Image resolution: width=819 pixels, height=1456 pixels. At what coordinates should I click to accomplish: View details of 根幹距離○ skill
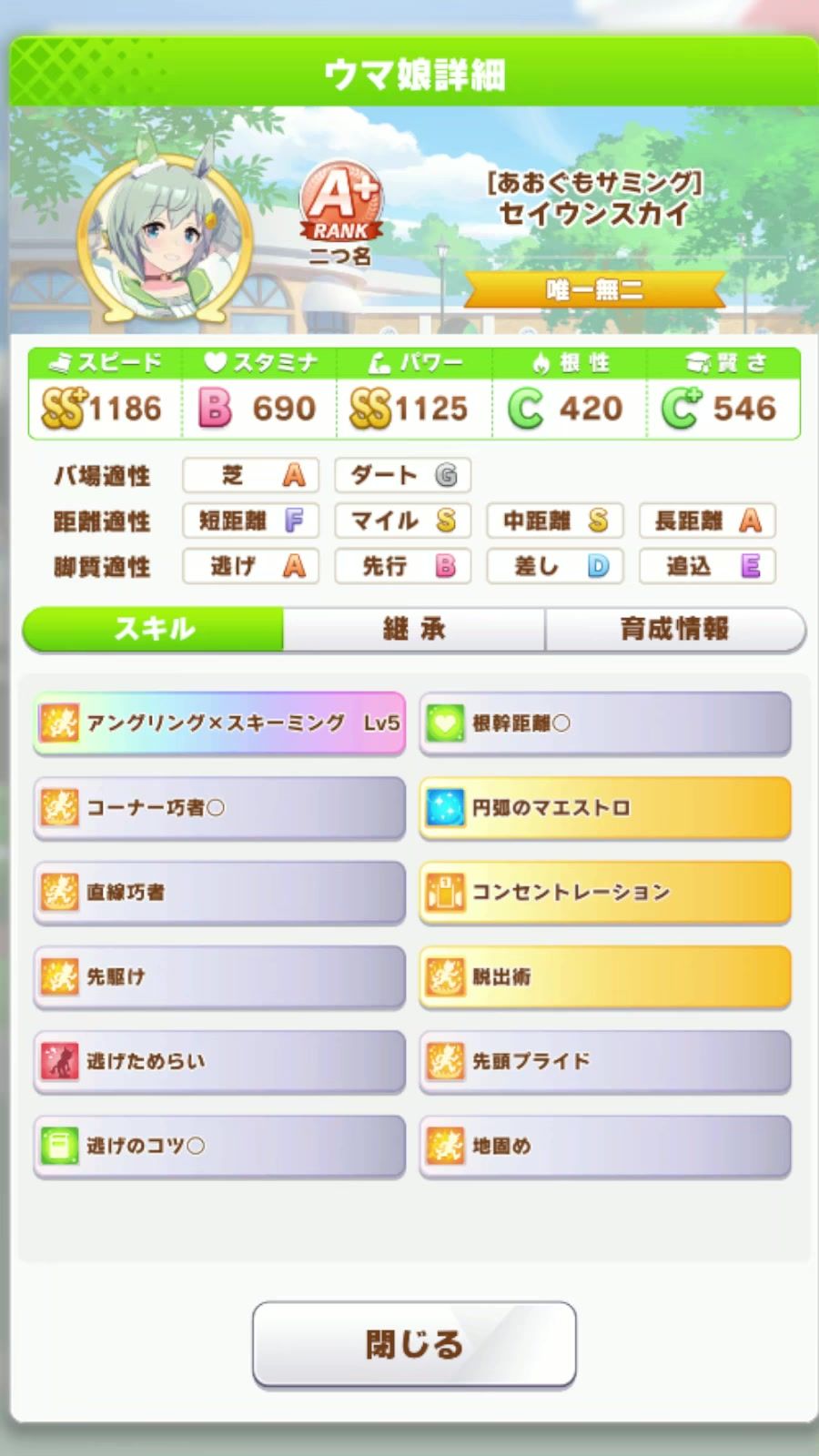coord(605,723)
